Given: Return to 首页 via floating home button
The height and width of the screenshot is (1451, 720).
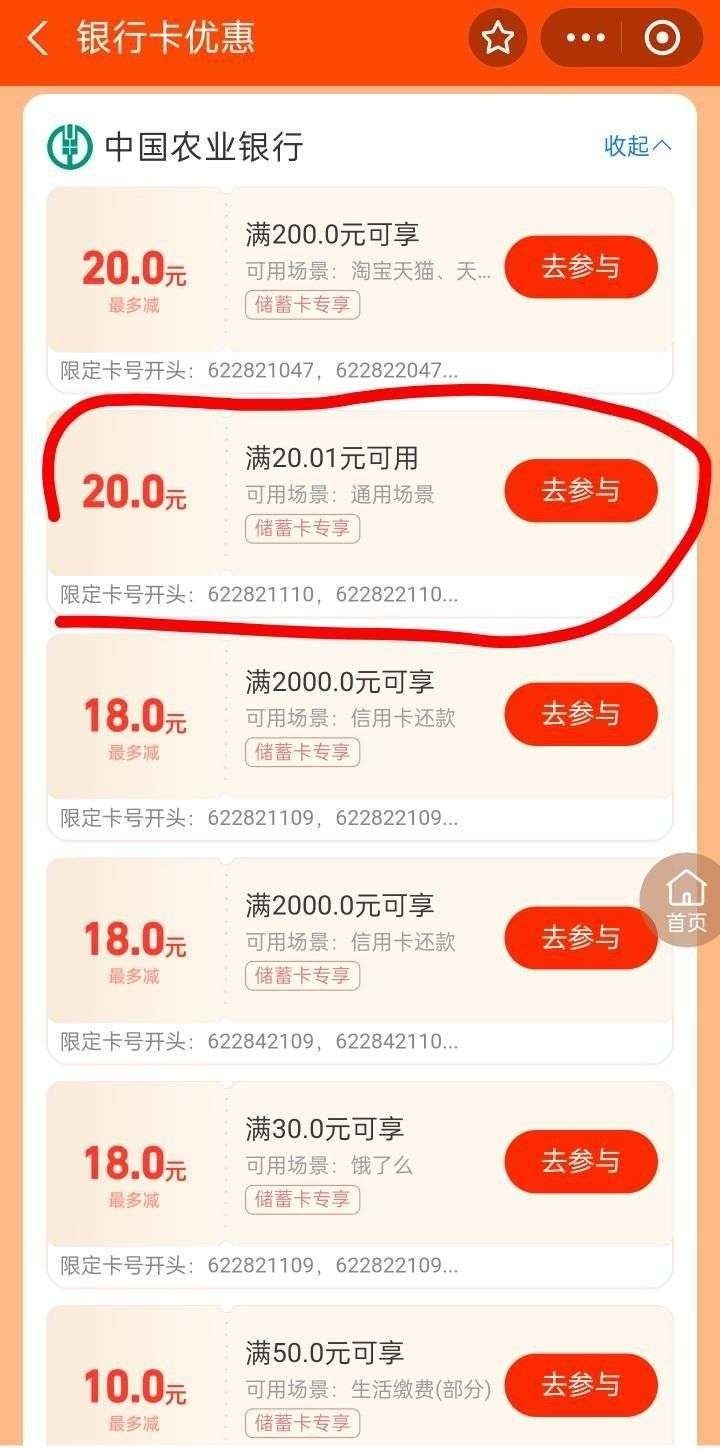Looking at the screenshot, I should pos(685,900).
